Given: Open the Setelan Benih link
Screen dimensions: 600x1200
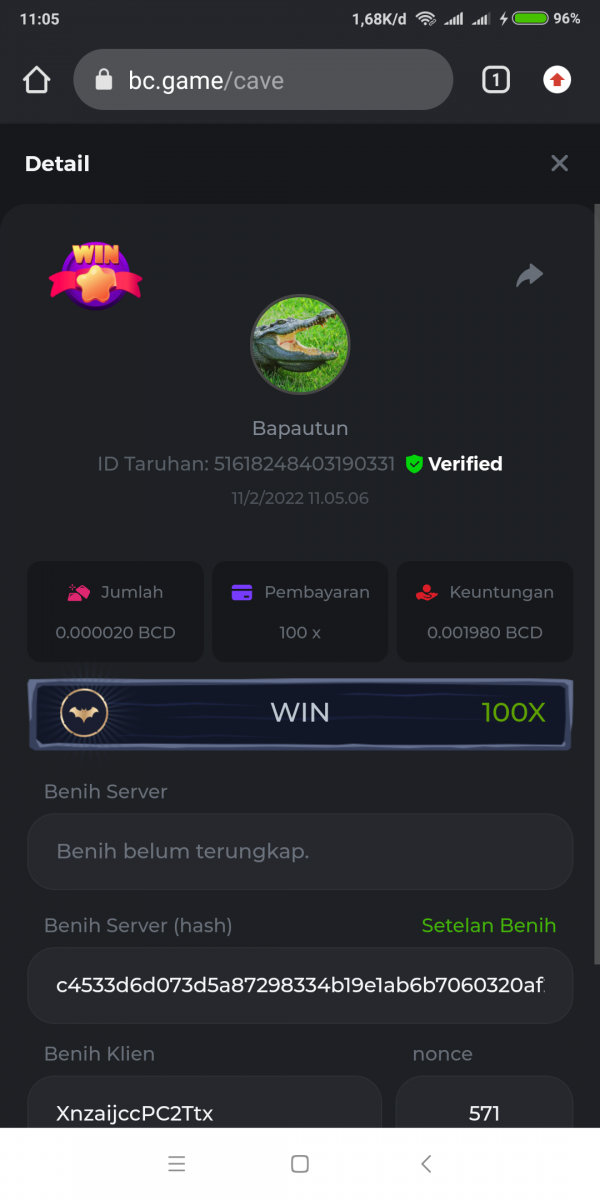Looking at the screenshot, I should [x=488, y=926].
